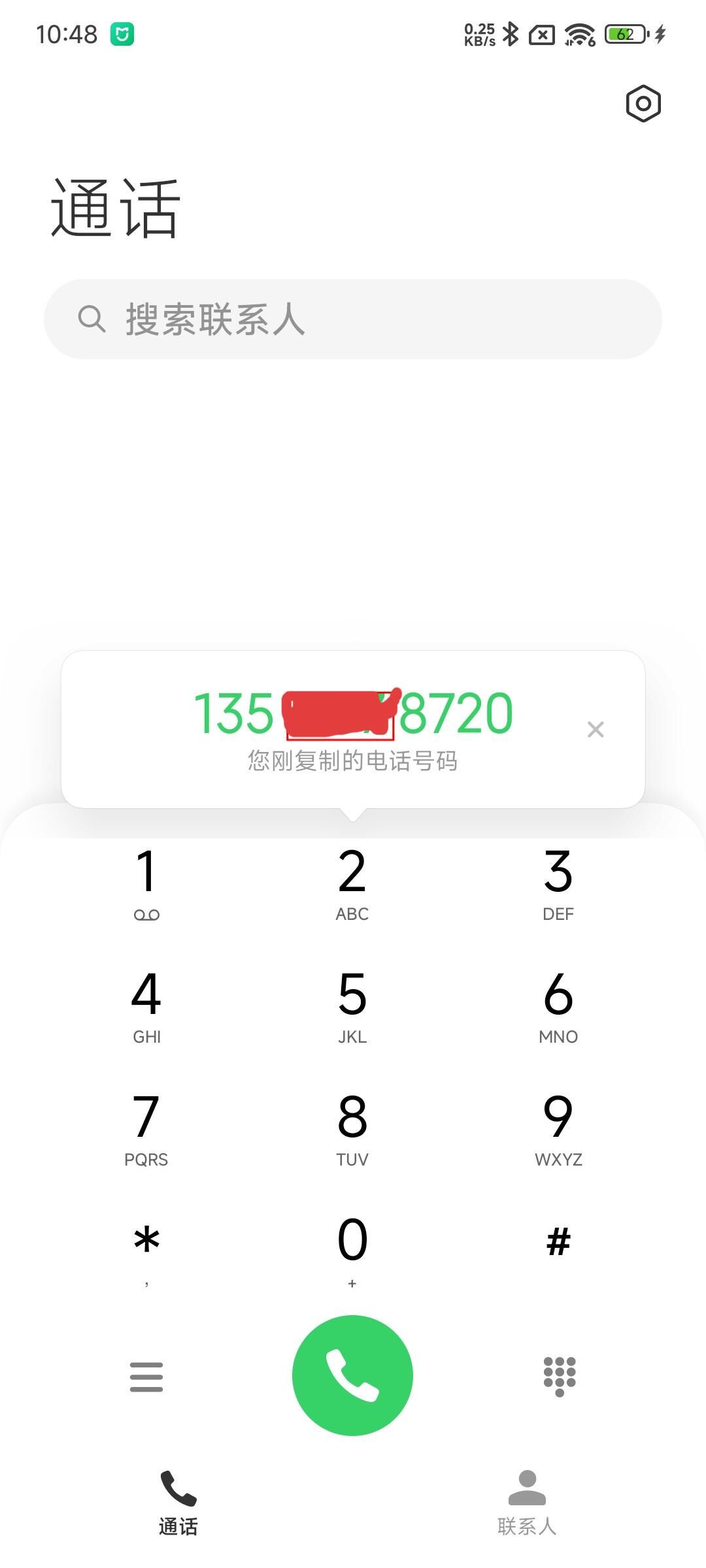Enter digit 9 WXYZ
This screenshot has height=1568, width=706.
click(558, 1129)
